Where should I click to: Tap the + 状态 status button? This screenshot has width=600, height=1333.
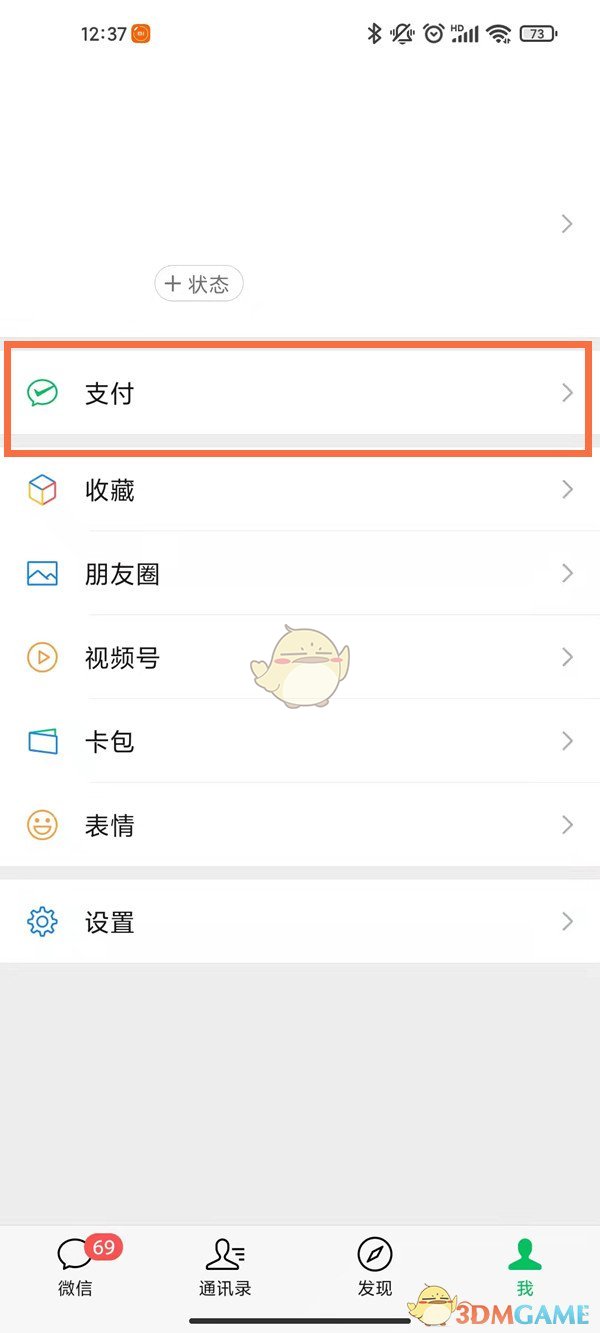pos(198,285)
